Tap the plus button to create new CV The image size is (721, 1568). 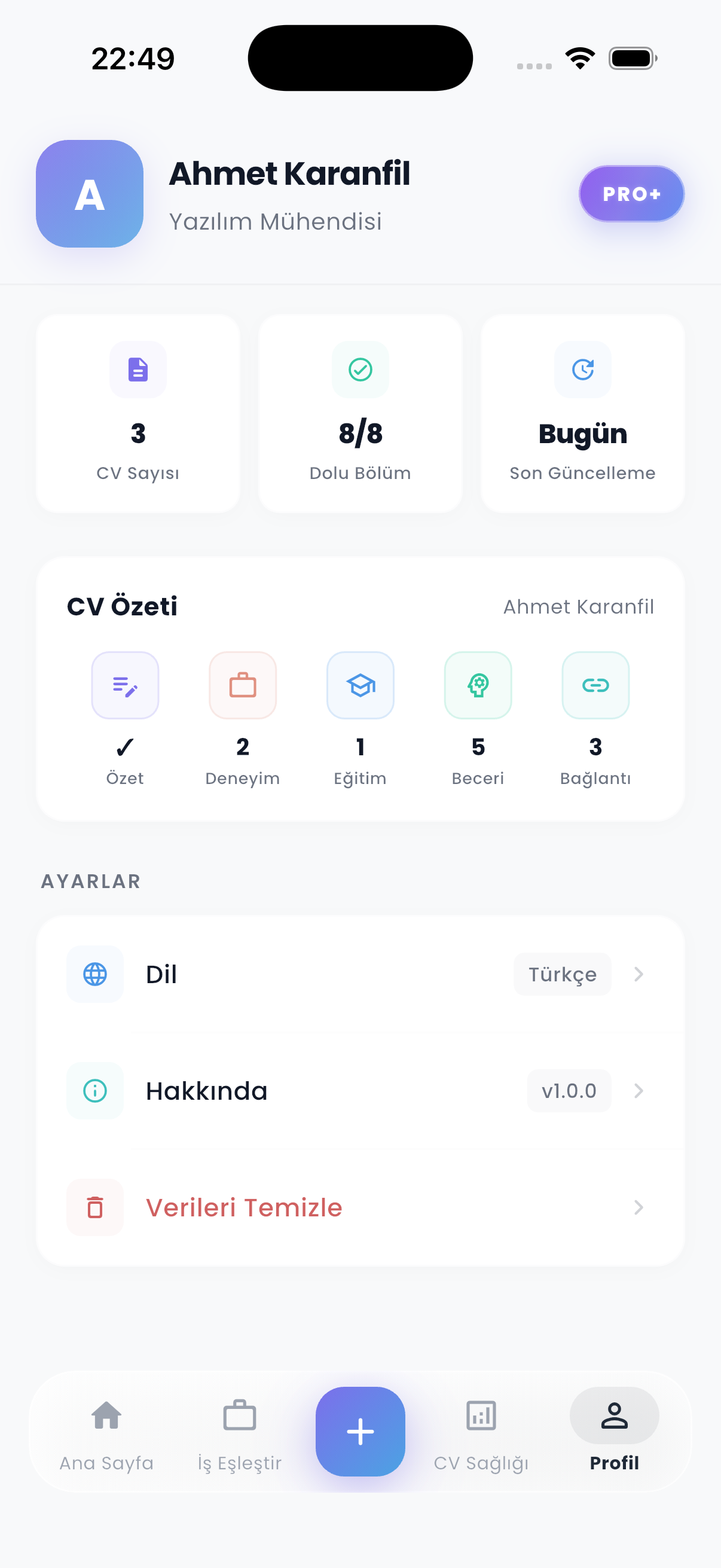click(x=360, y=1432)
